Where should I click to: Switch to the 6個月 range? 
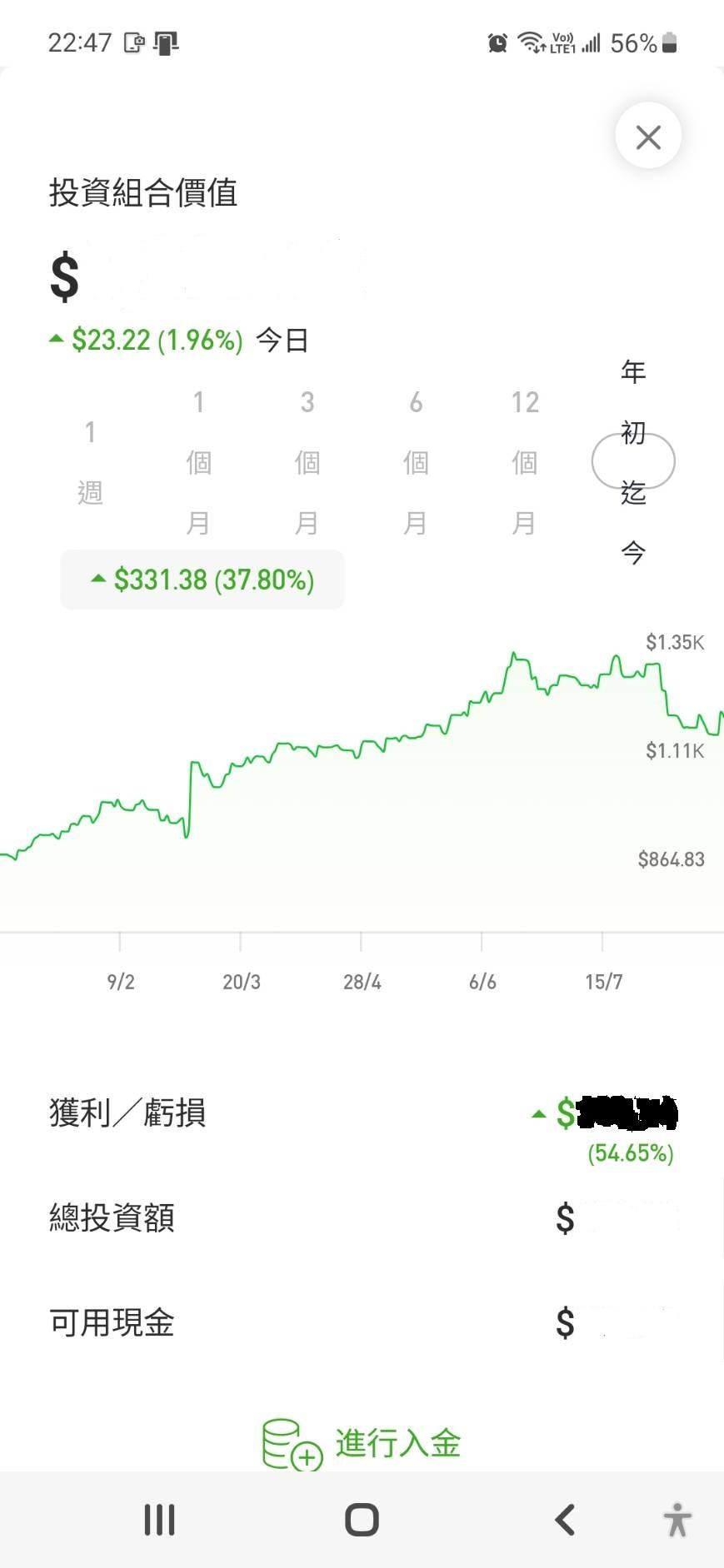click(x=416, y=462)
